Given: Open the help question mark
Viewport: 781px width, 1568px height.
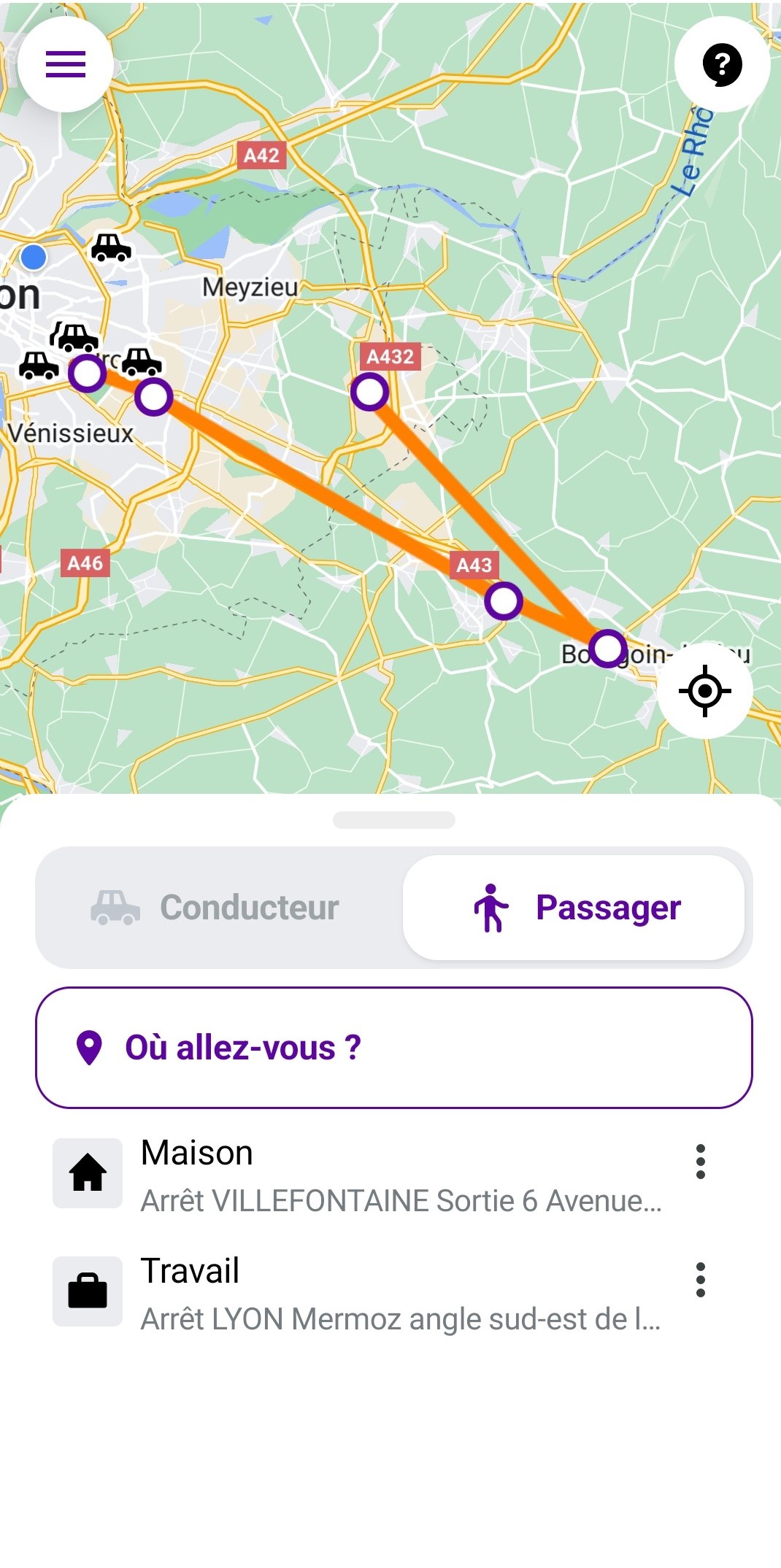Looking at the screenshot, I should 722,64.
